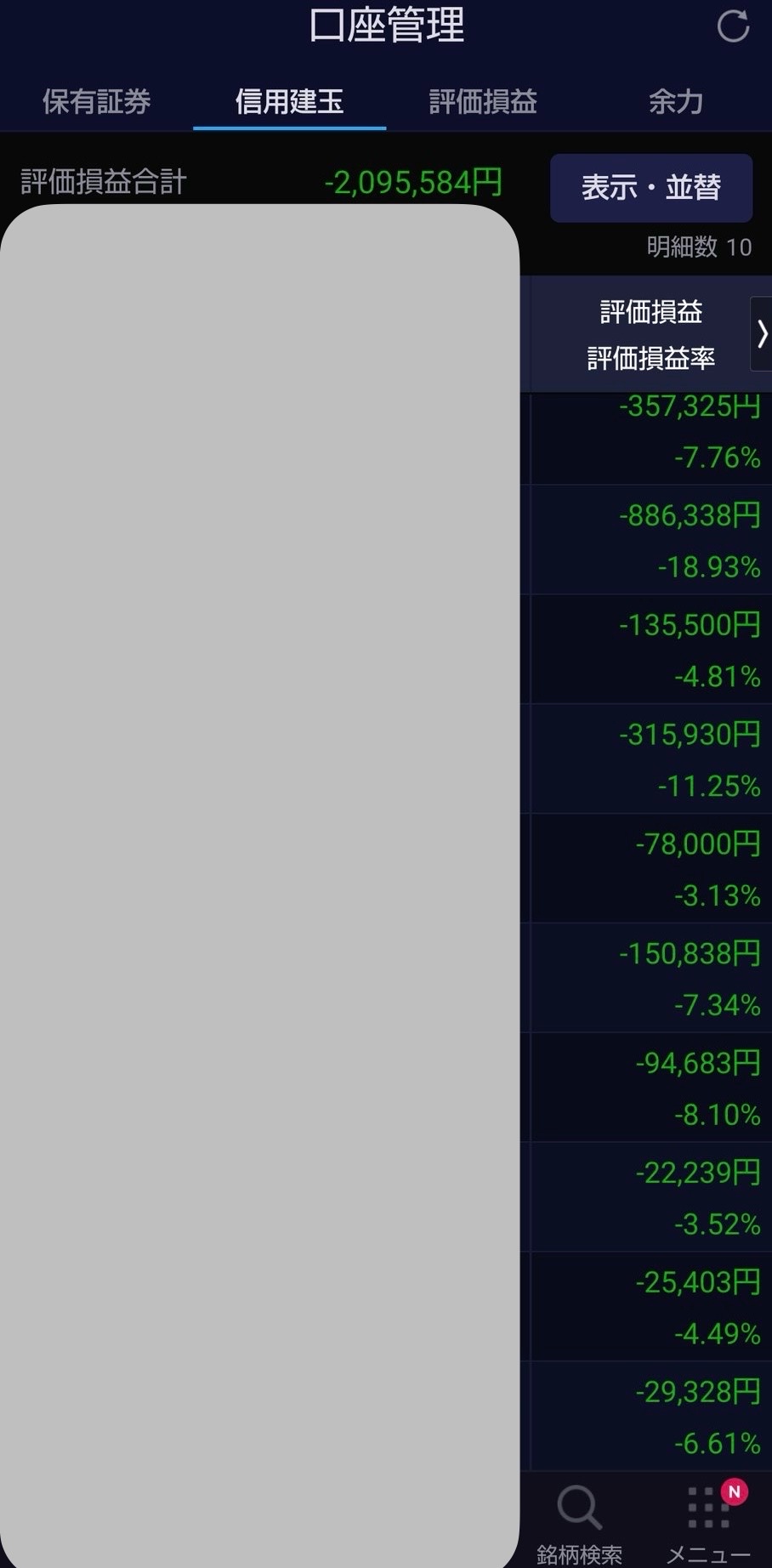This screenshot has width=772, height=1568.
Task: Open the position with -29,328円 loss
Action: point(650,1417)
